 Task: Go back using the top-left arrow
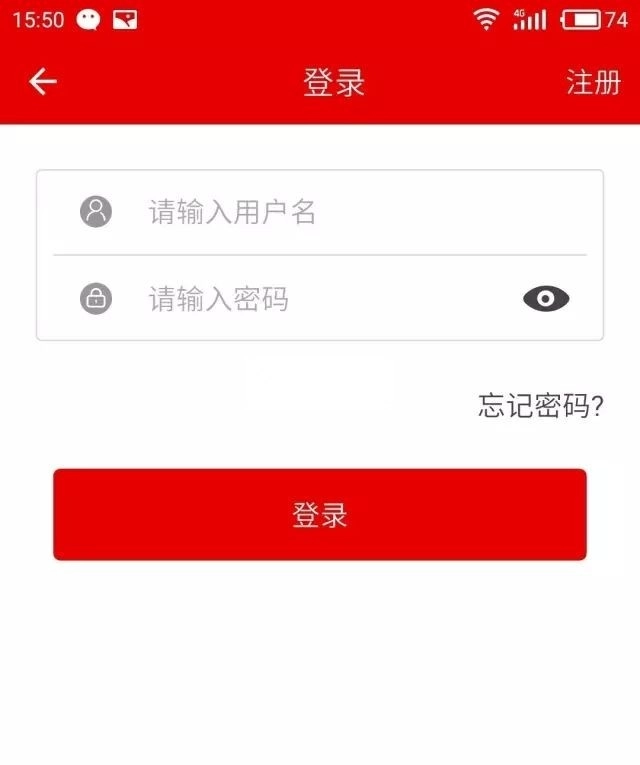pyautogui.click(x=43, y=82)
